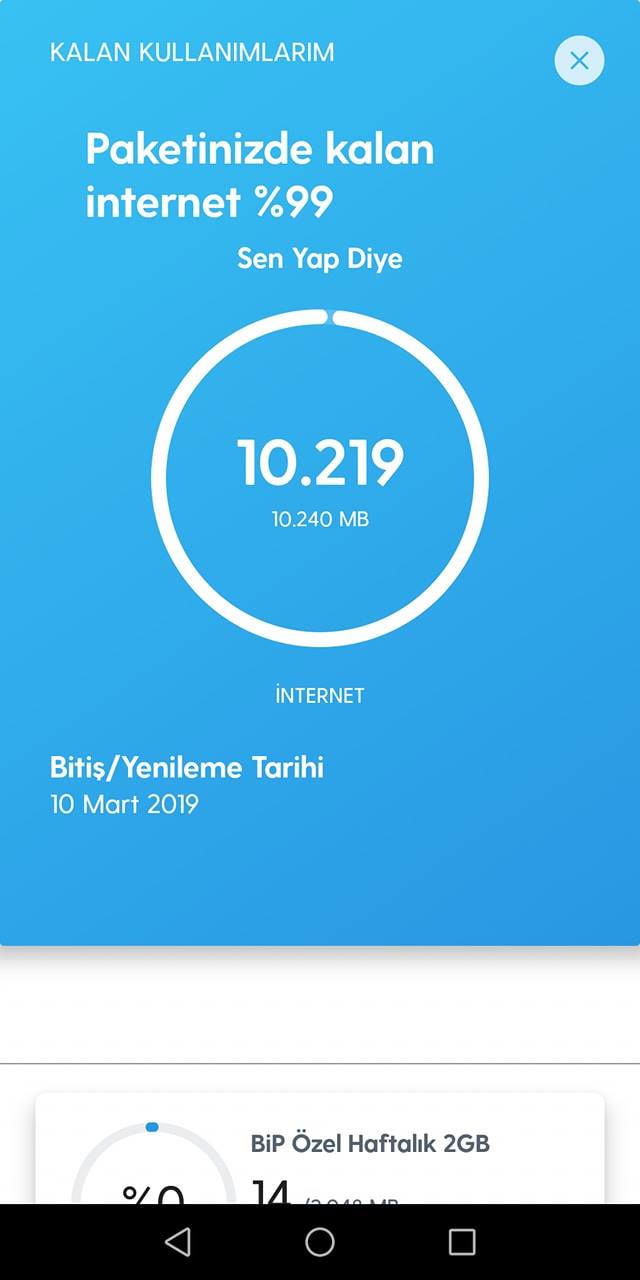Go back with the system back button
Image resolution: width=640 pixels, height=1280 pixels.
click(178, 1242)
